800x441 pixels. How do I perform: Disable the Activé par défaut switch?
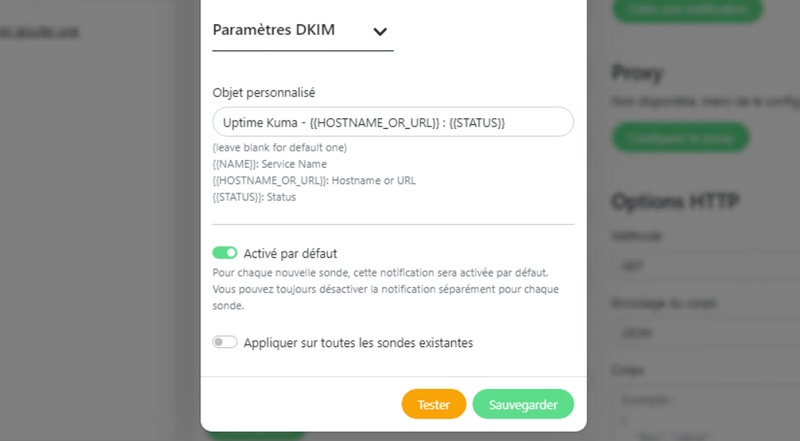pos(225,254)
